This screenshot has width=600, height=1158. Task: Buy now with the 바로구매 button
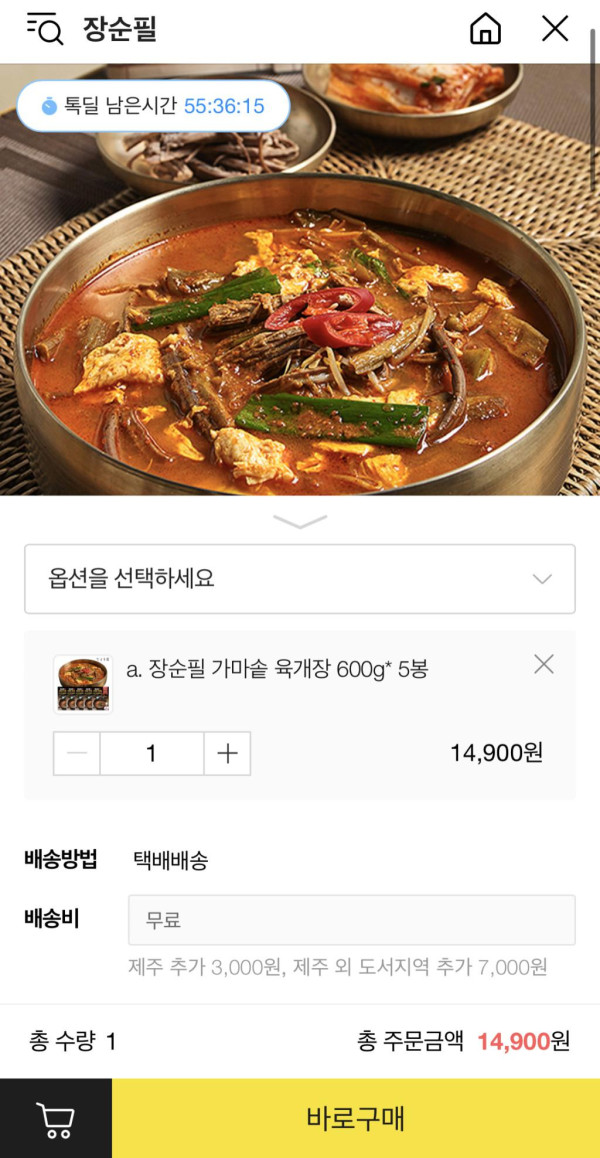coord(356,1118)
